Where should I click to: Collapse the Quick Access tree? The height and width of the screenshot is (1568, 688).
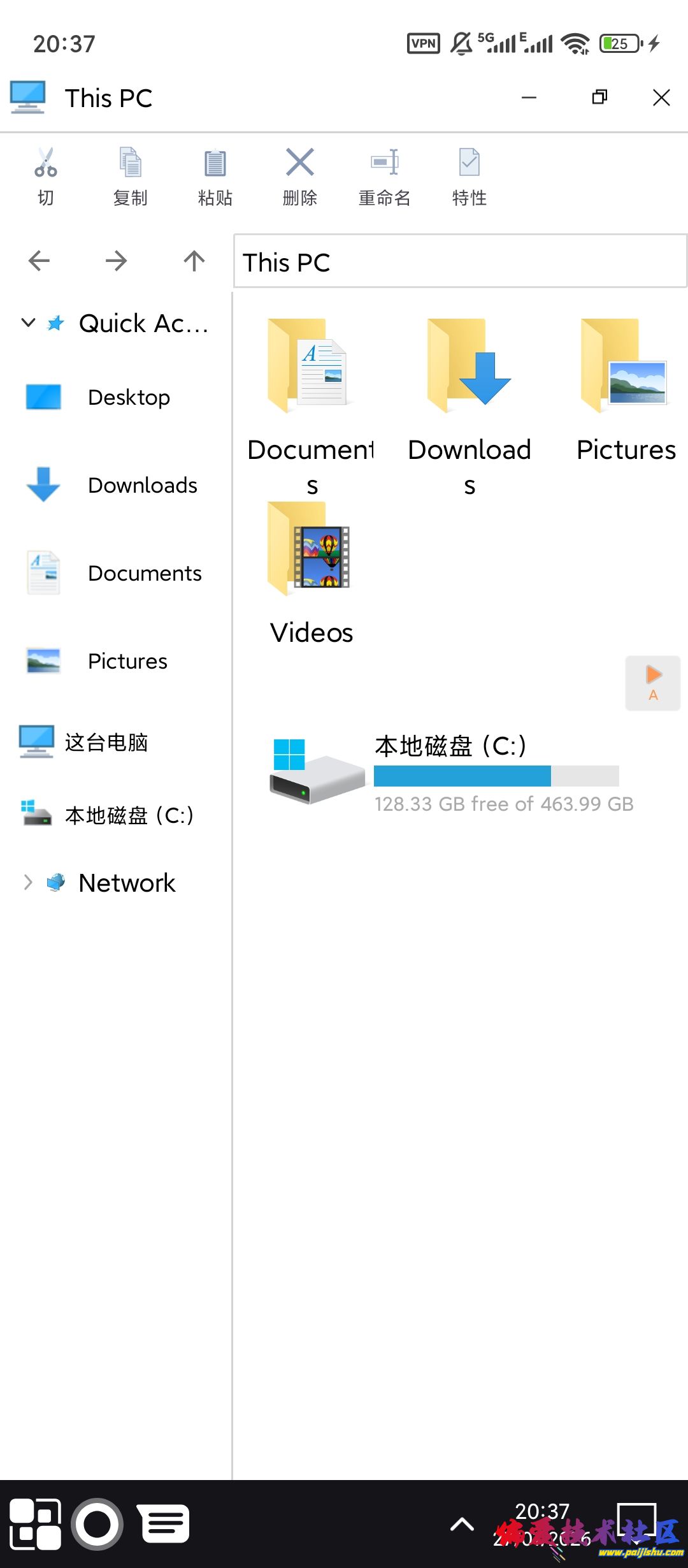click(28, 323)
